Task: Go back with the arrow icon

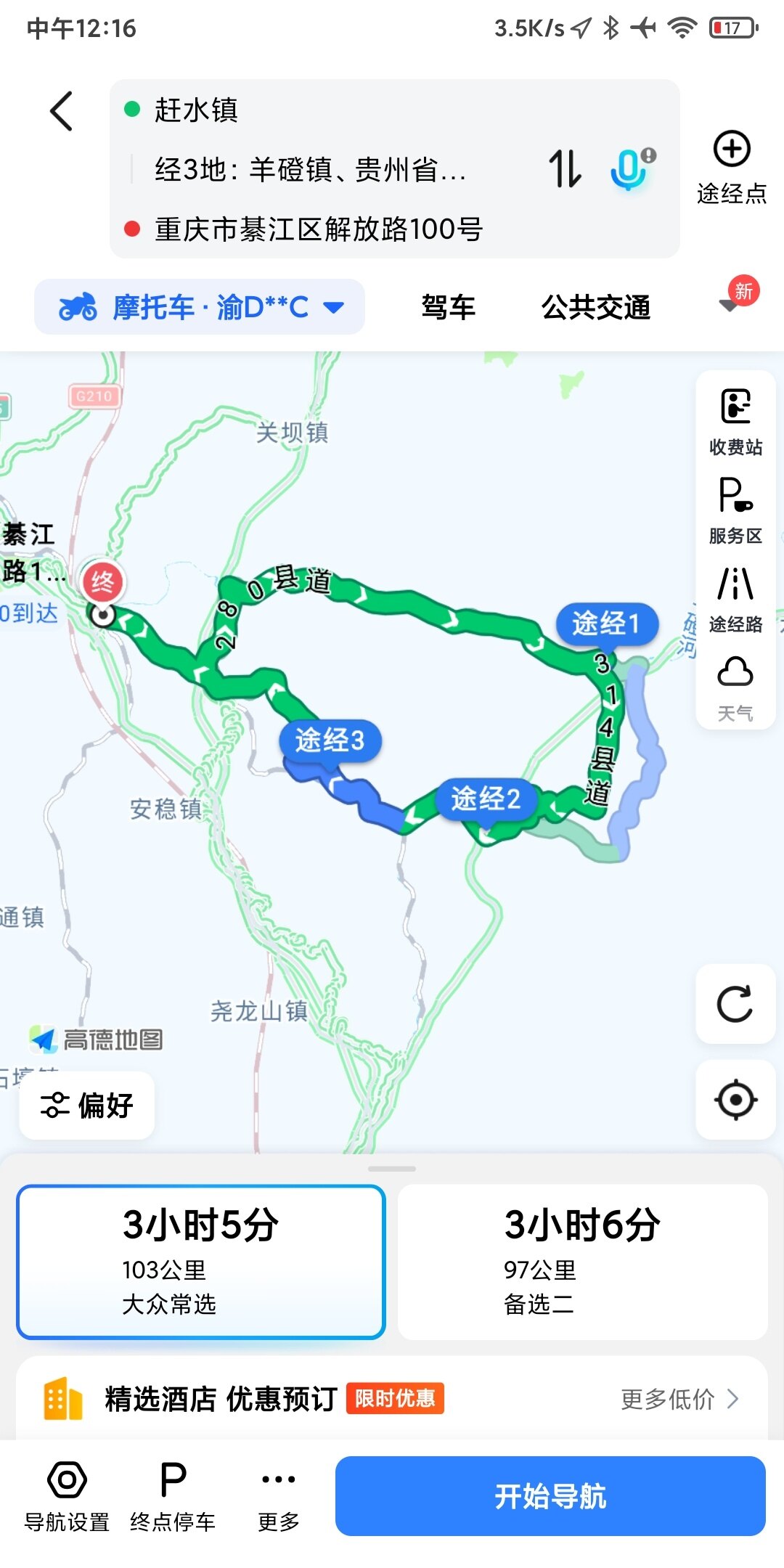Action: (x=62, y=111)
